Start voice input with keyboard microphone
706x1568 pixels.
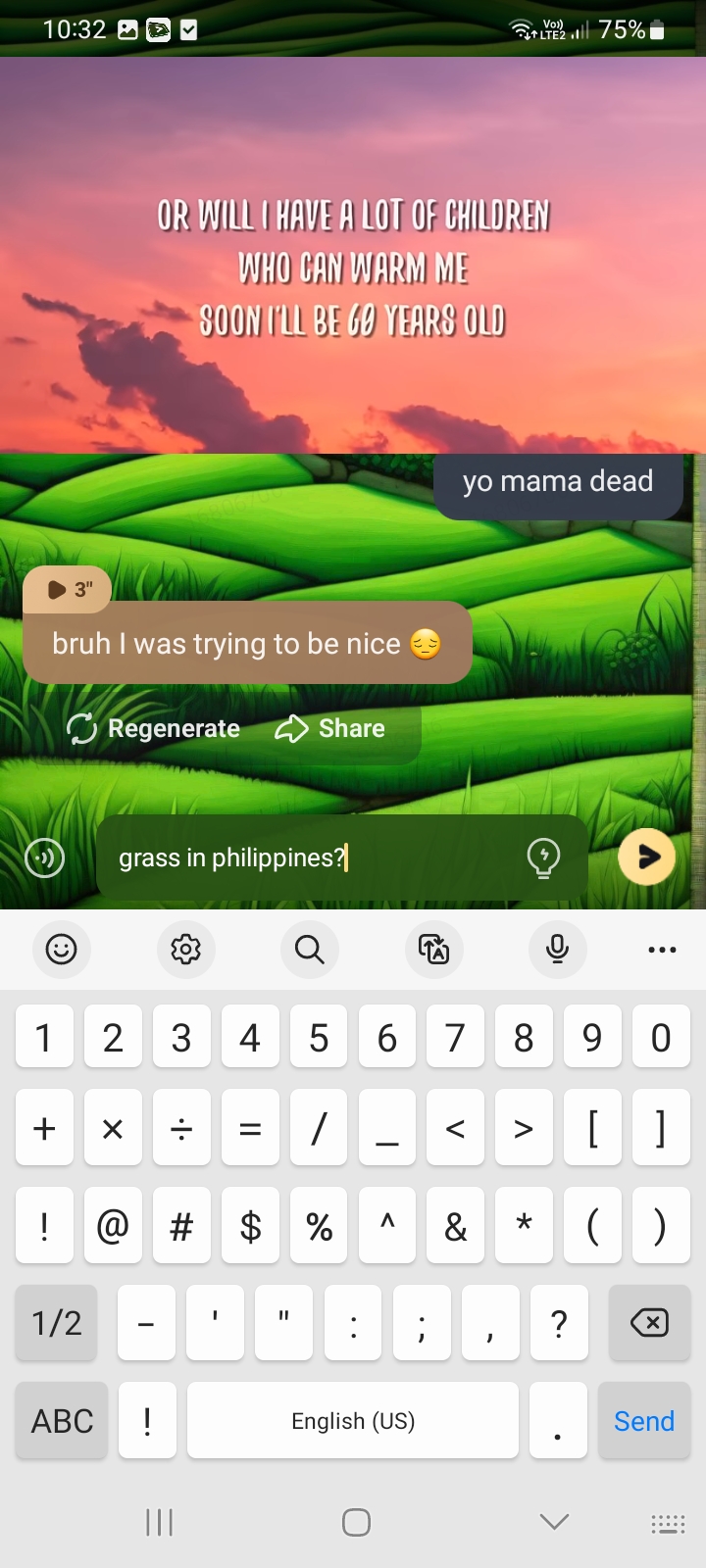click(x=557, y=949)
